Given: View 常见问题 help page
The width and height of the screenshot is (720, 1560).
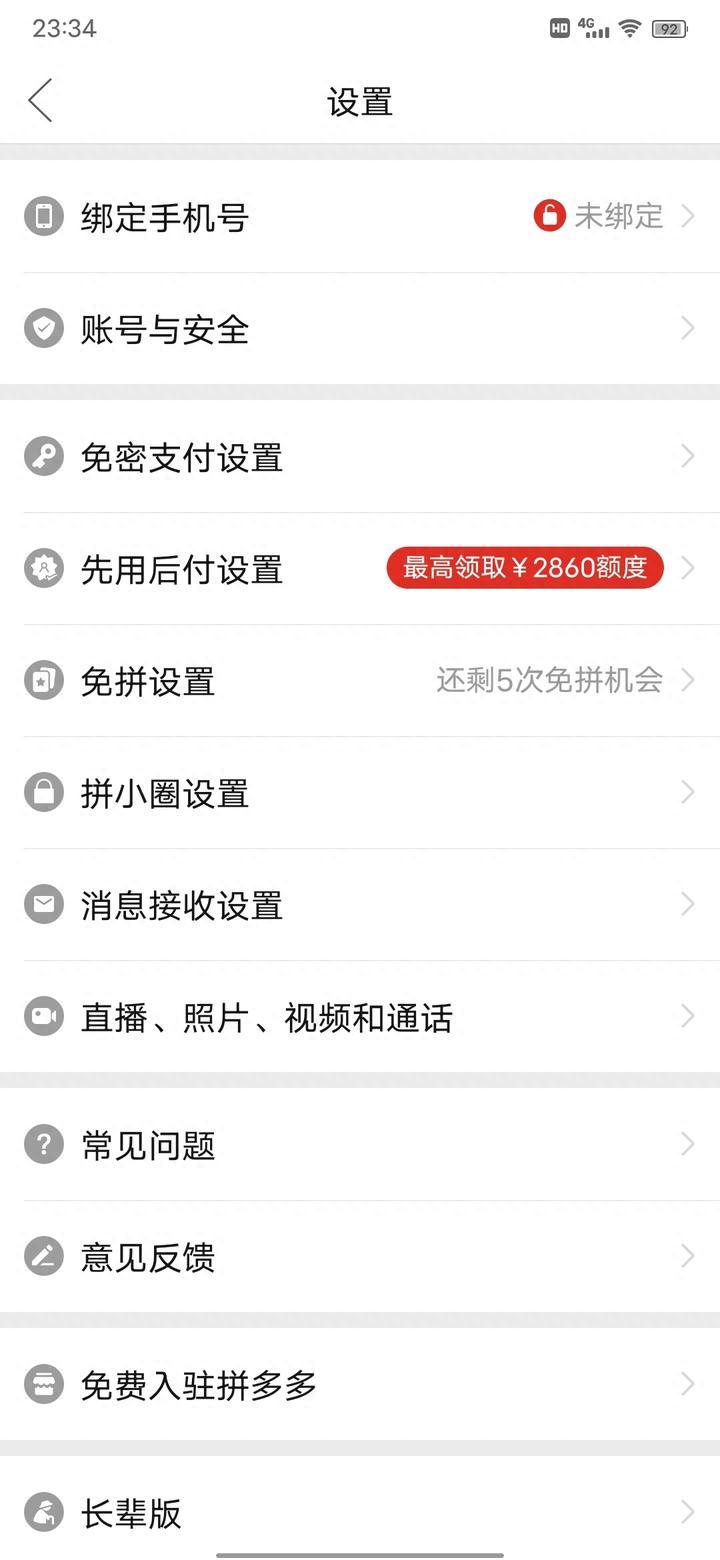Looking at the screenshot, I should 360,1145.
